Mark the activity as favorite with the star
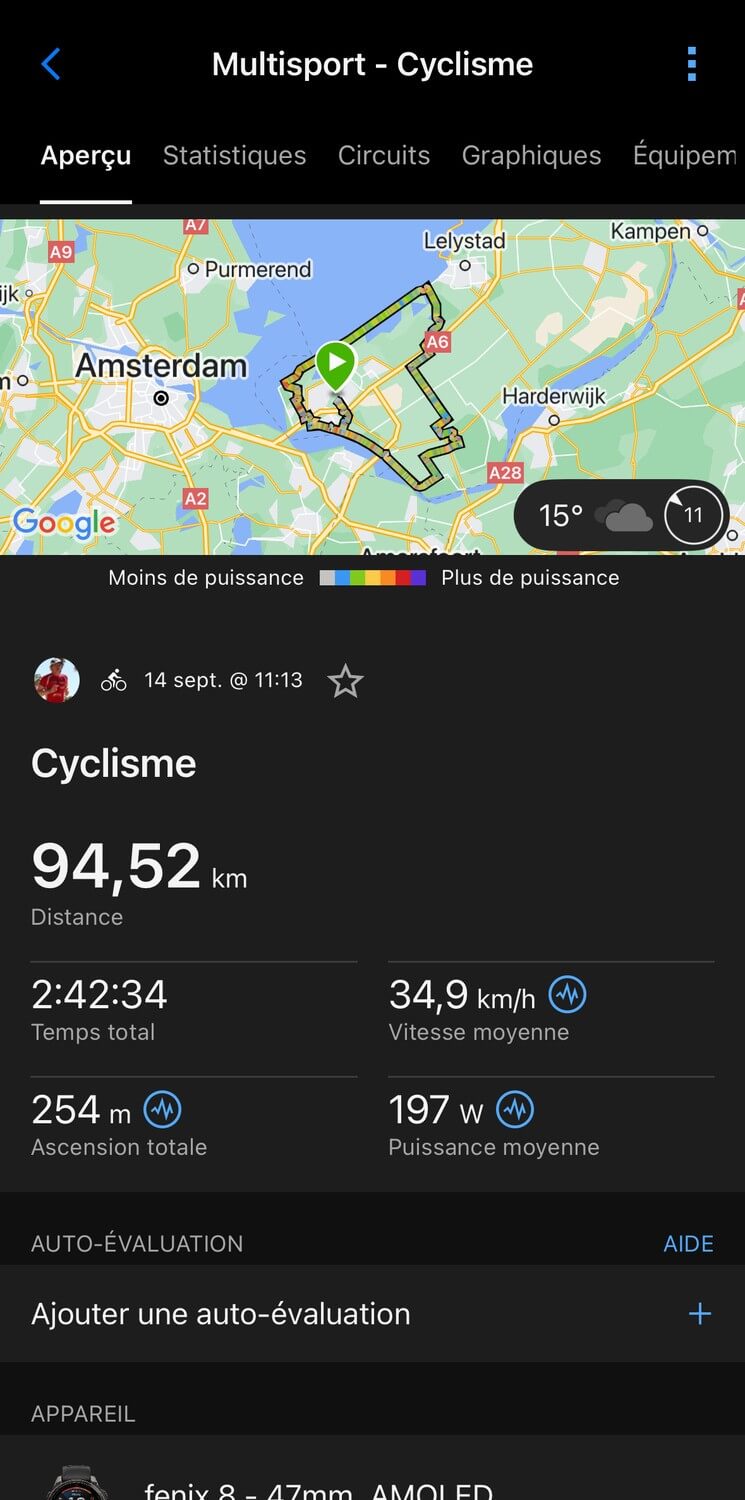This screenshot has height=1500, width=745. coord(345,682)
